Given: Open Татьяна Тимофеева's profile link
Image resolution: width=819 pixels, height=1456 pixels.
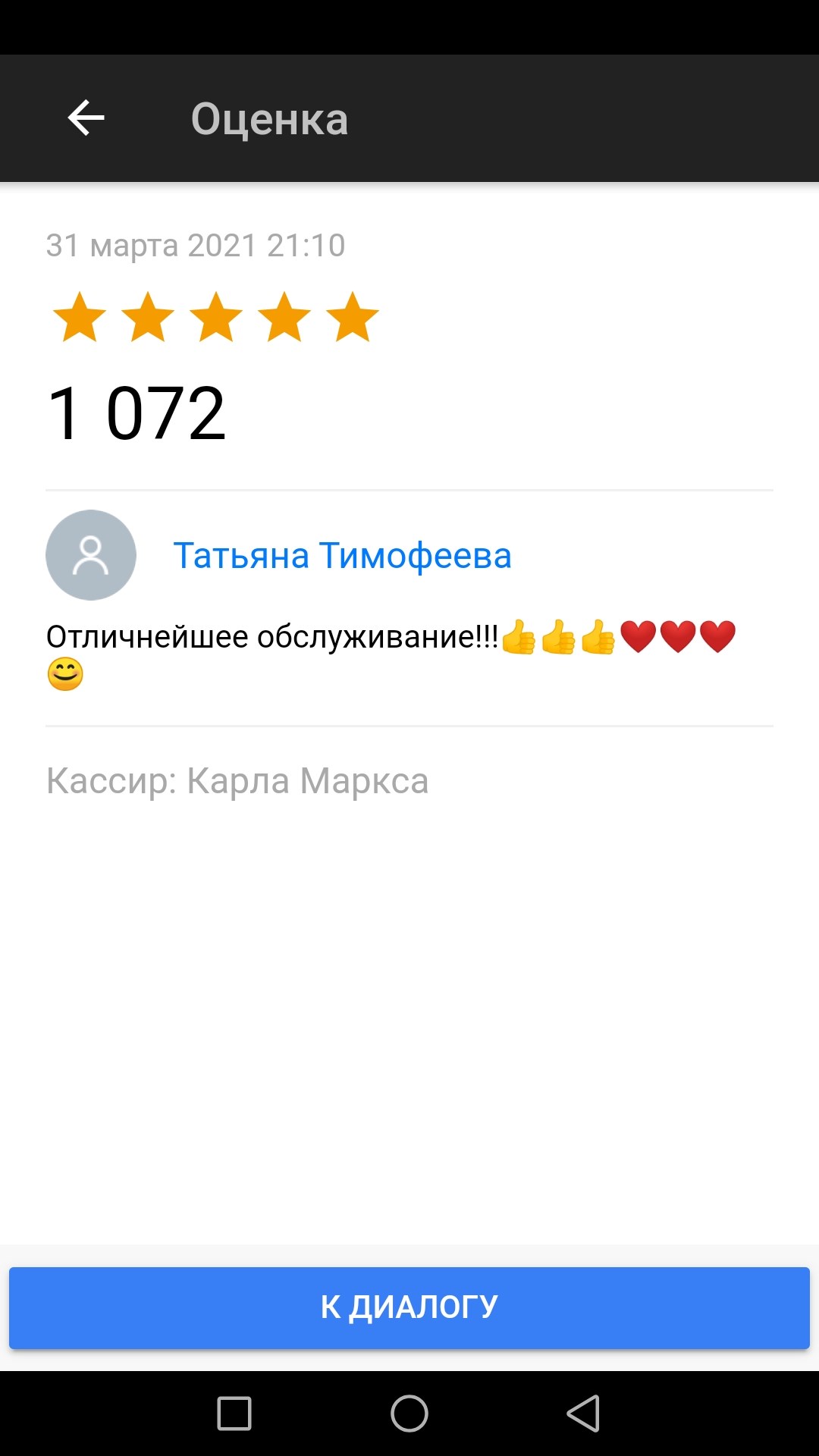Looking at the screenshot, I should [x=342, y=555].
